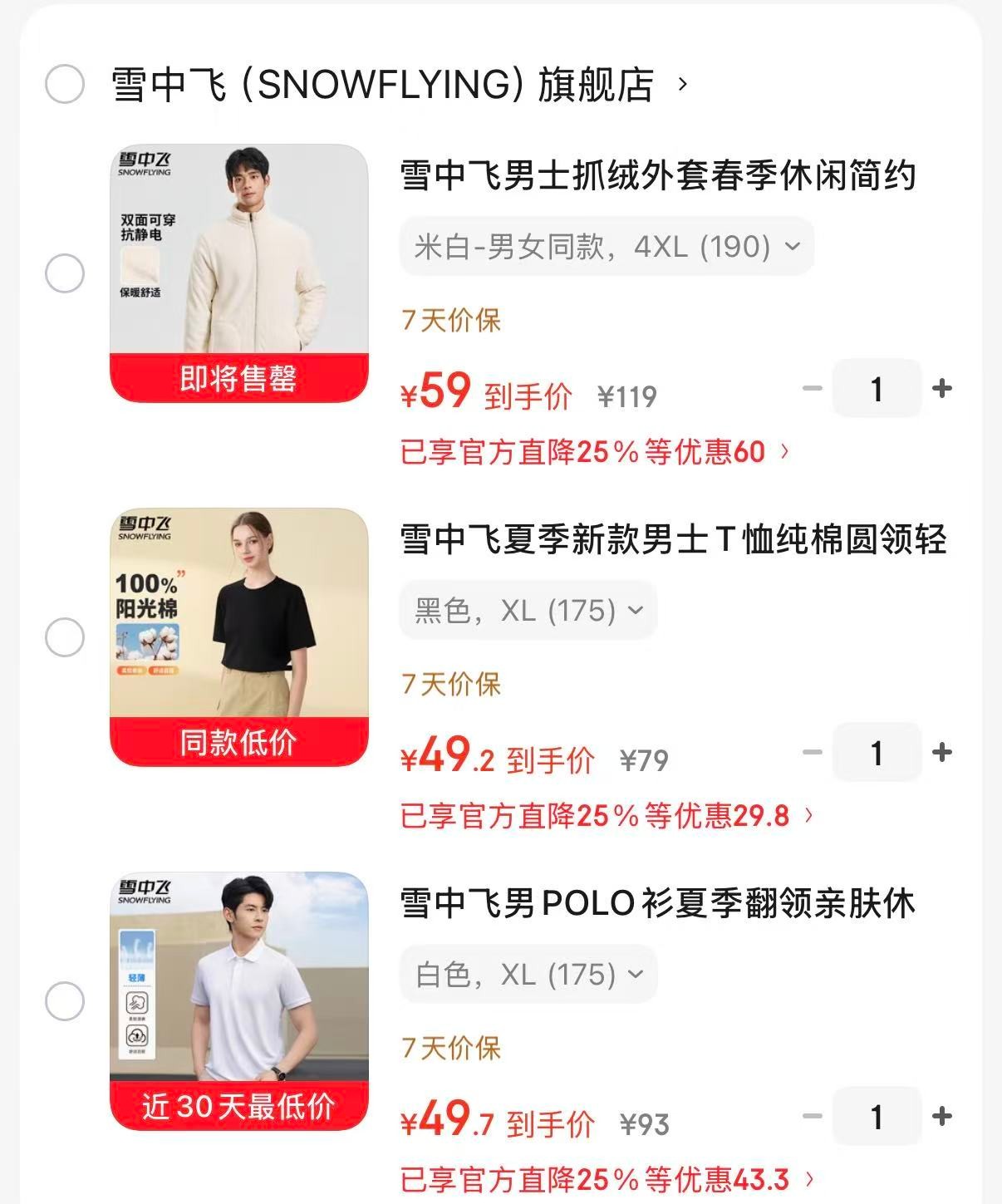Select the POLO衫 item checkbox

tap(65, 1001)
